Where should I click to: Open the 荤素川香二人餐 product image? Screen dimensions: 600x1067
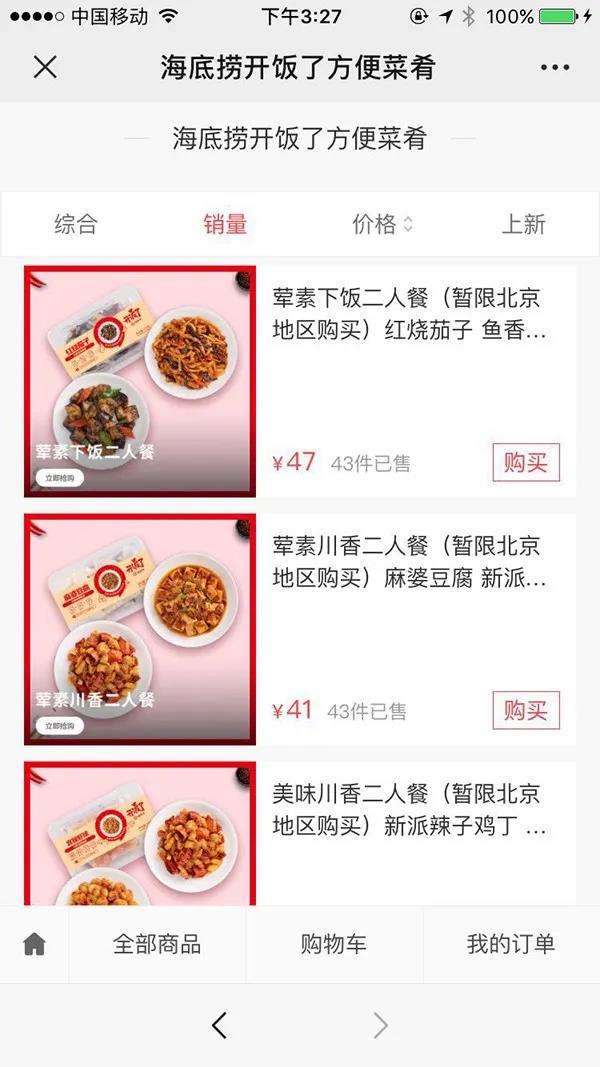click(x=140, y=630)
